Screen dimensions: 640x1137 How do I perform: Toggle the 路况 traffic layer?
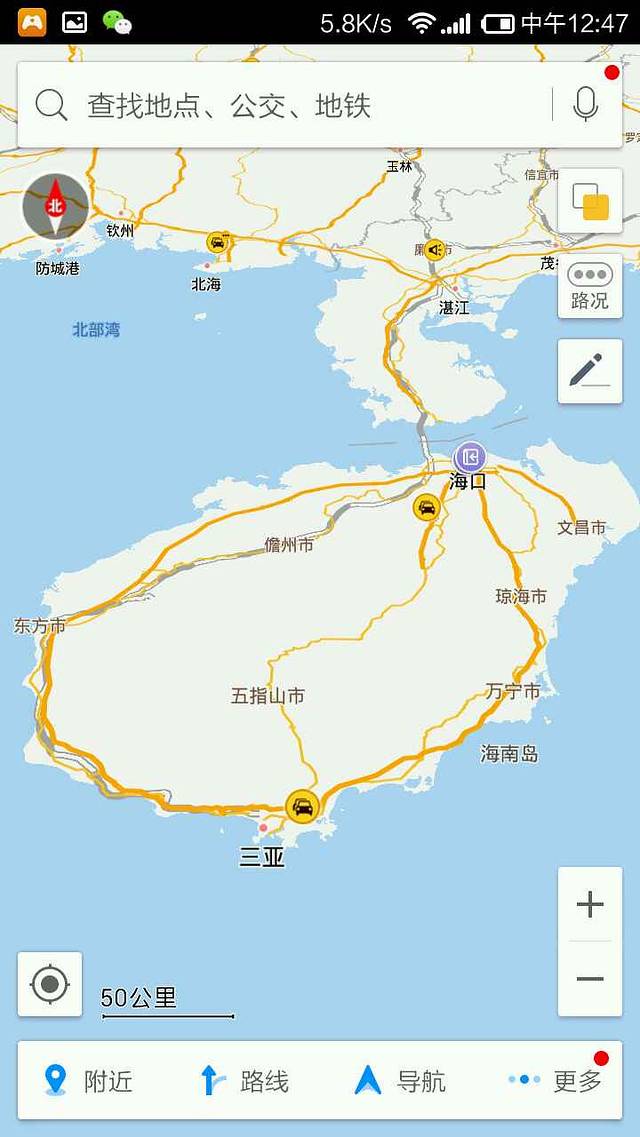coord(590,286)
